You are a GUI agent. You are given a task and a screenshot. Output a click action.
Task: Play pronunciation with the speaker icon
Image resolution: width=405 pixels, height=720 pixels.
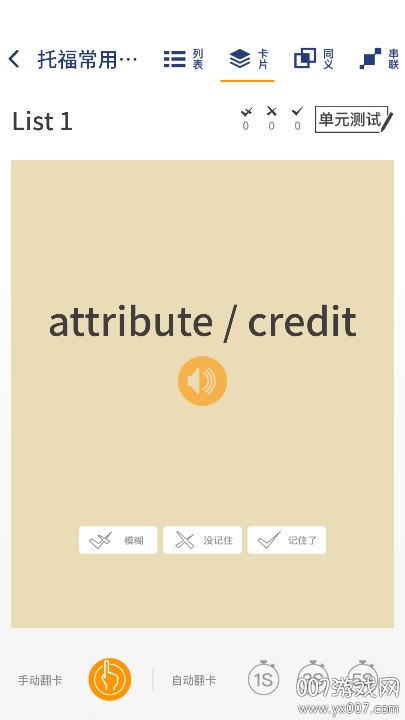(202, 381)
